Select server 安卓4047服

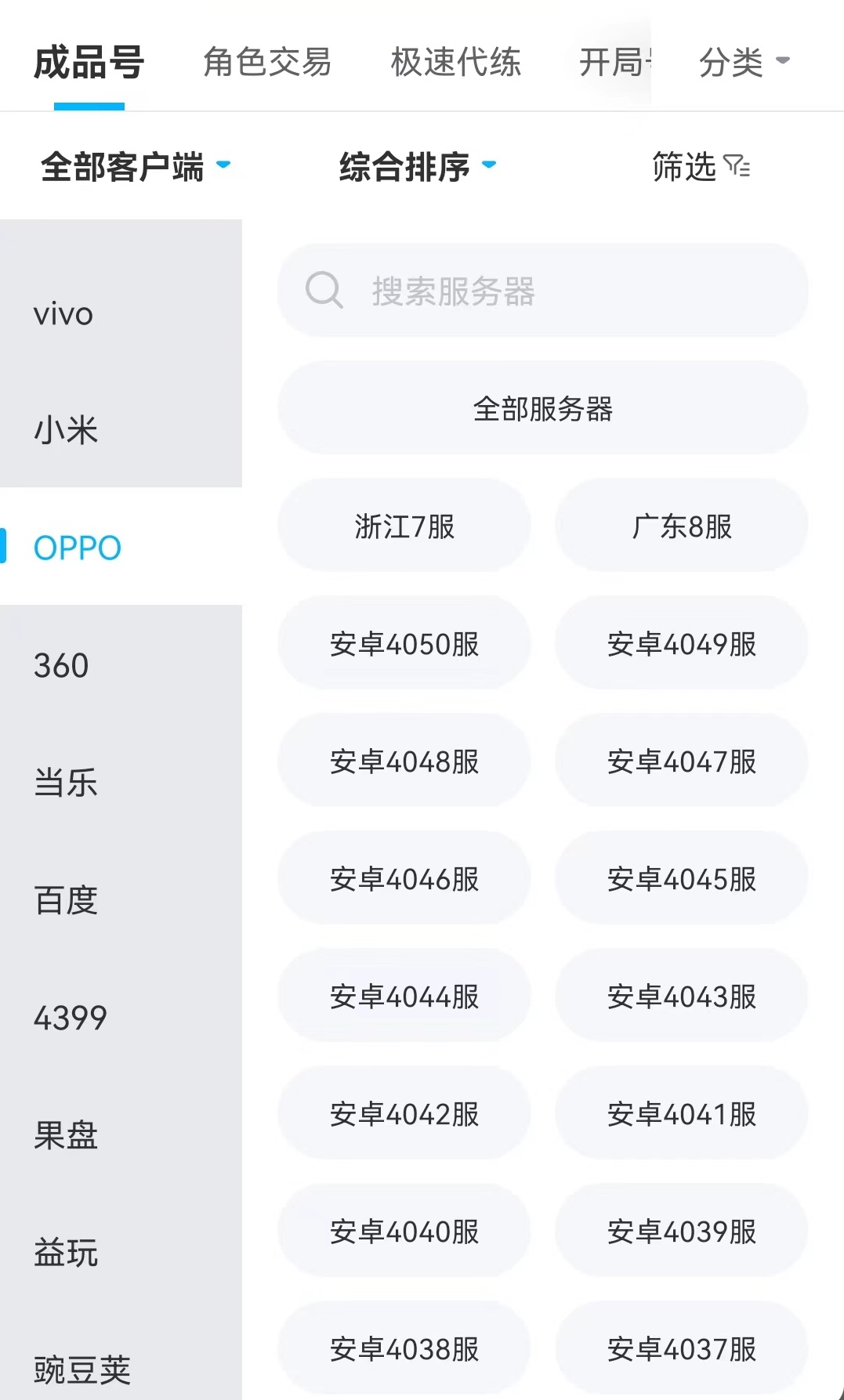click(x=681, y=761)
